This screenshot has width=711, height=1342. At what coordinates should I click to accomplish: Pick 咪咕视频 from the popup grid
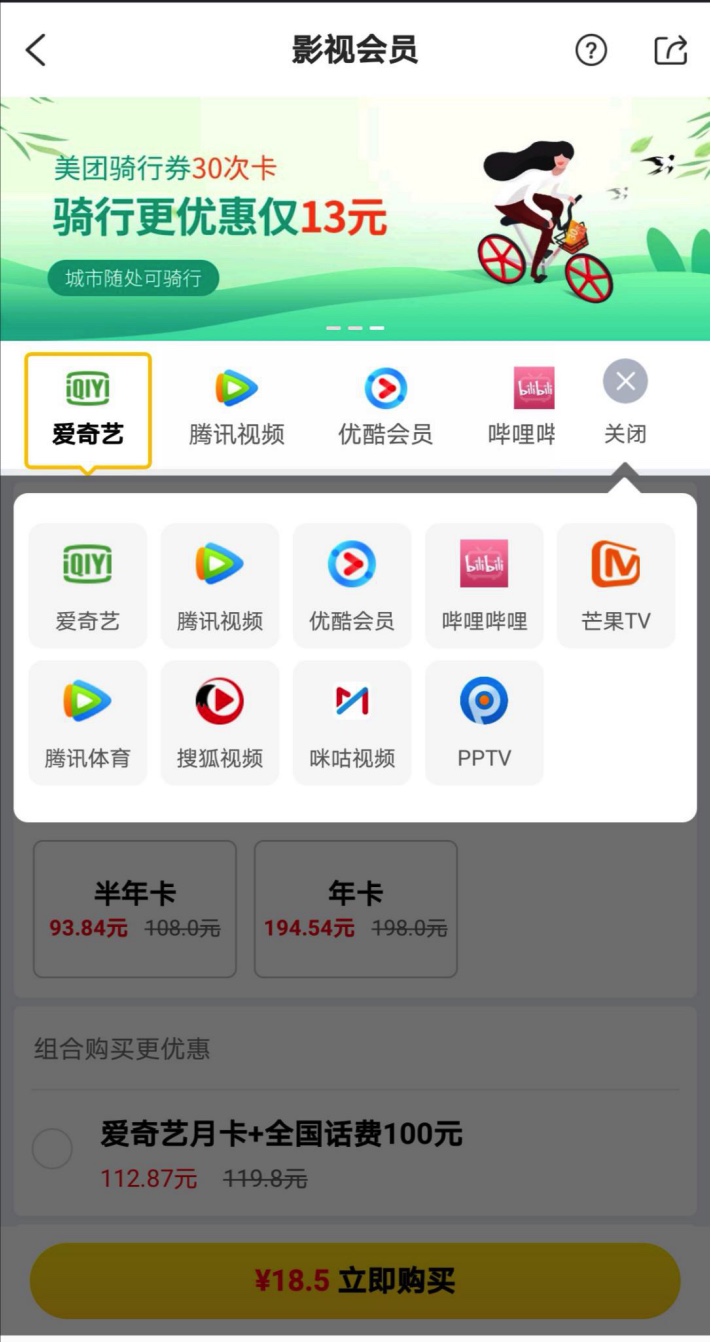(352, 722)
